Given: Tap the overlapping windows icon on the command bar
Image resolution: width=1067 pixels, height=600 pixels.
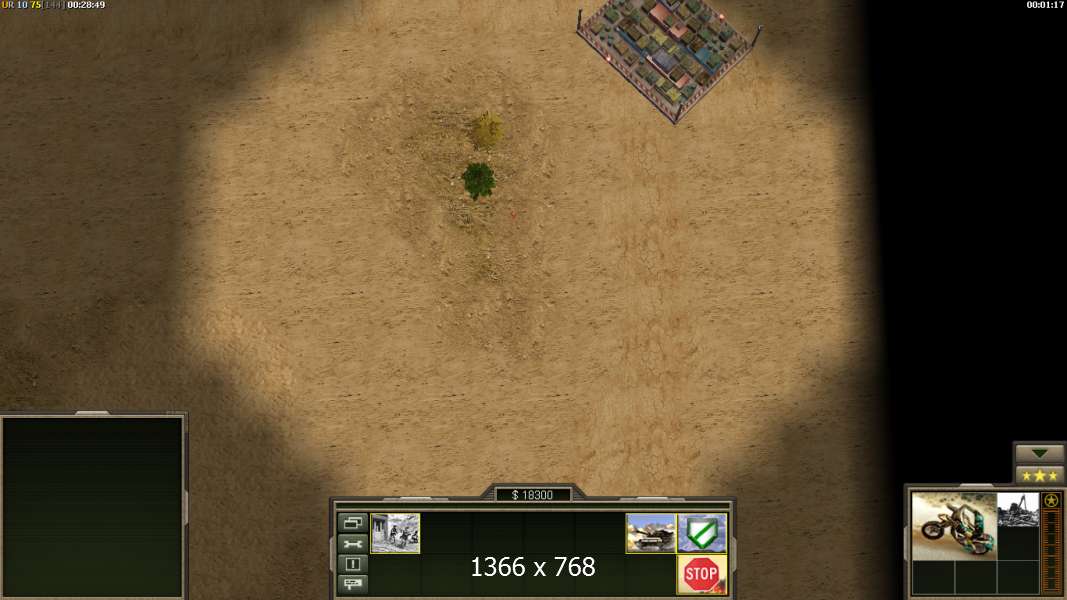Looking at the screenshot, I should [x=353, y=522].
